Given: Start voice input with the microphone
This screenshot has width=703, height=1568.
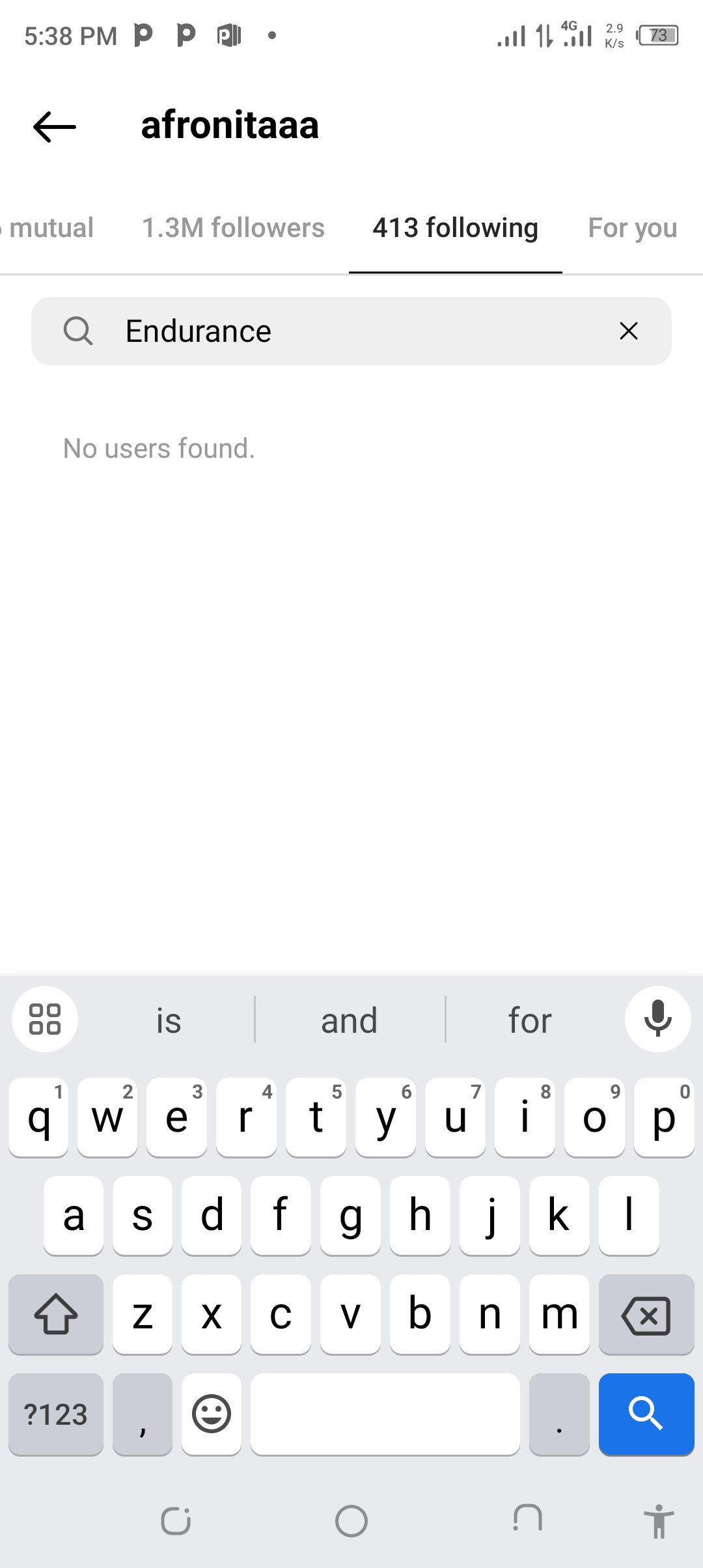Looking at the screenshot, I should coord(657,1019).
